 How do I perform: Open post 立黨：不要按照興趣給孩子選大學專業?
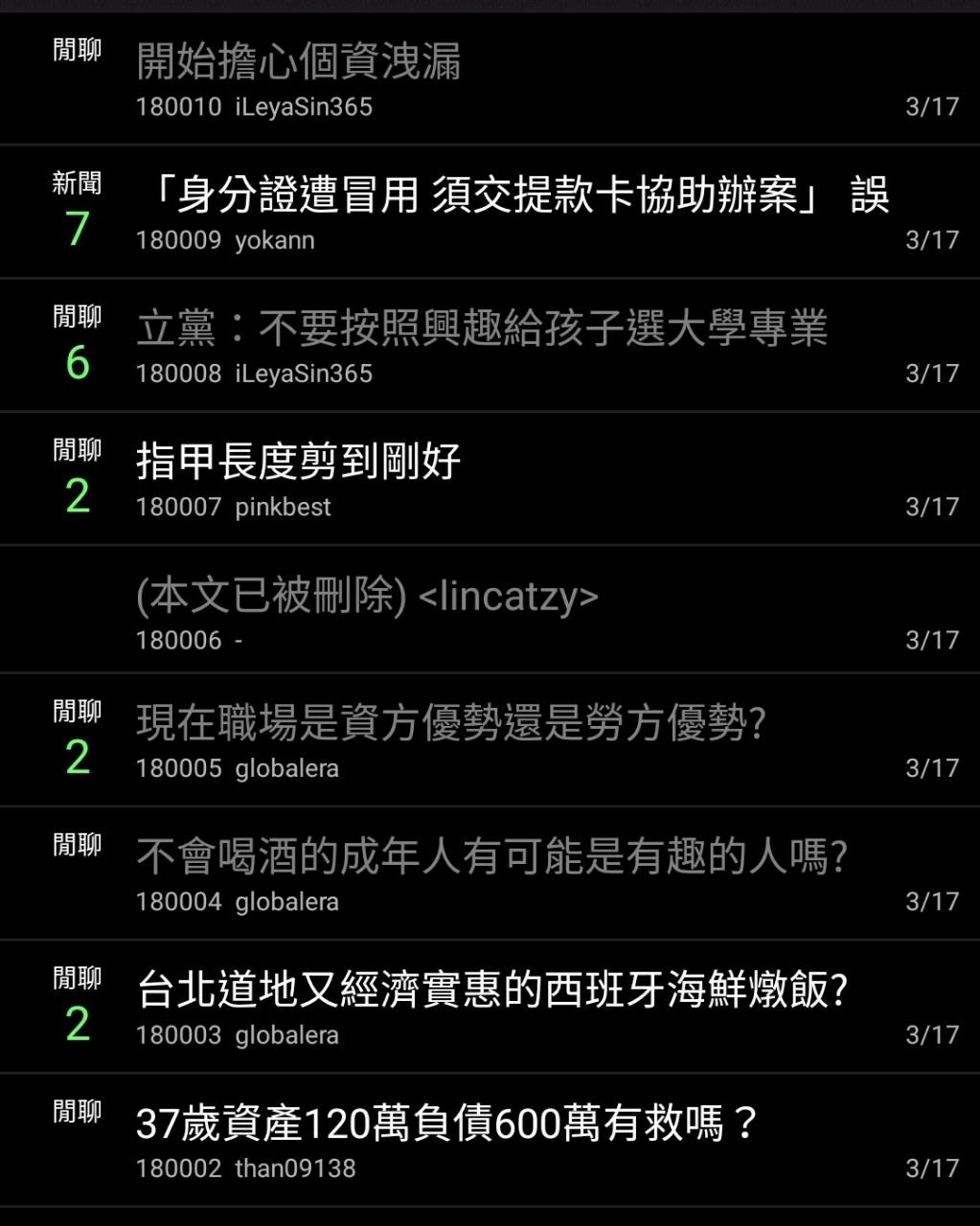pos(481,329)
